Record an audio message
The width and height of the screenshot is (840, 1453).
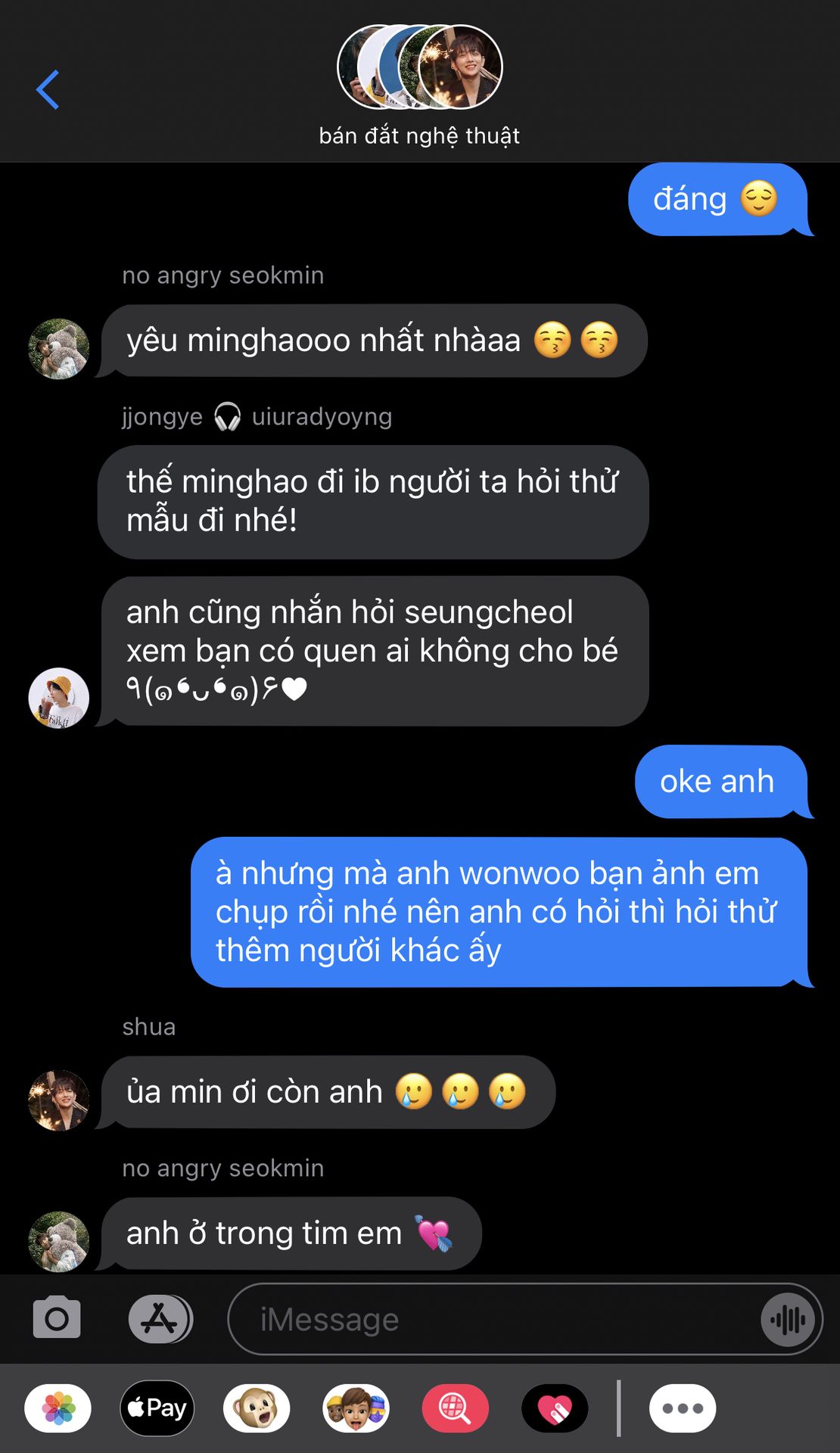[788, 1319]
